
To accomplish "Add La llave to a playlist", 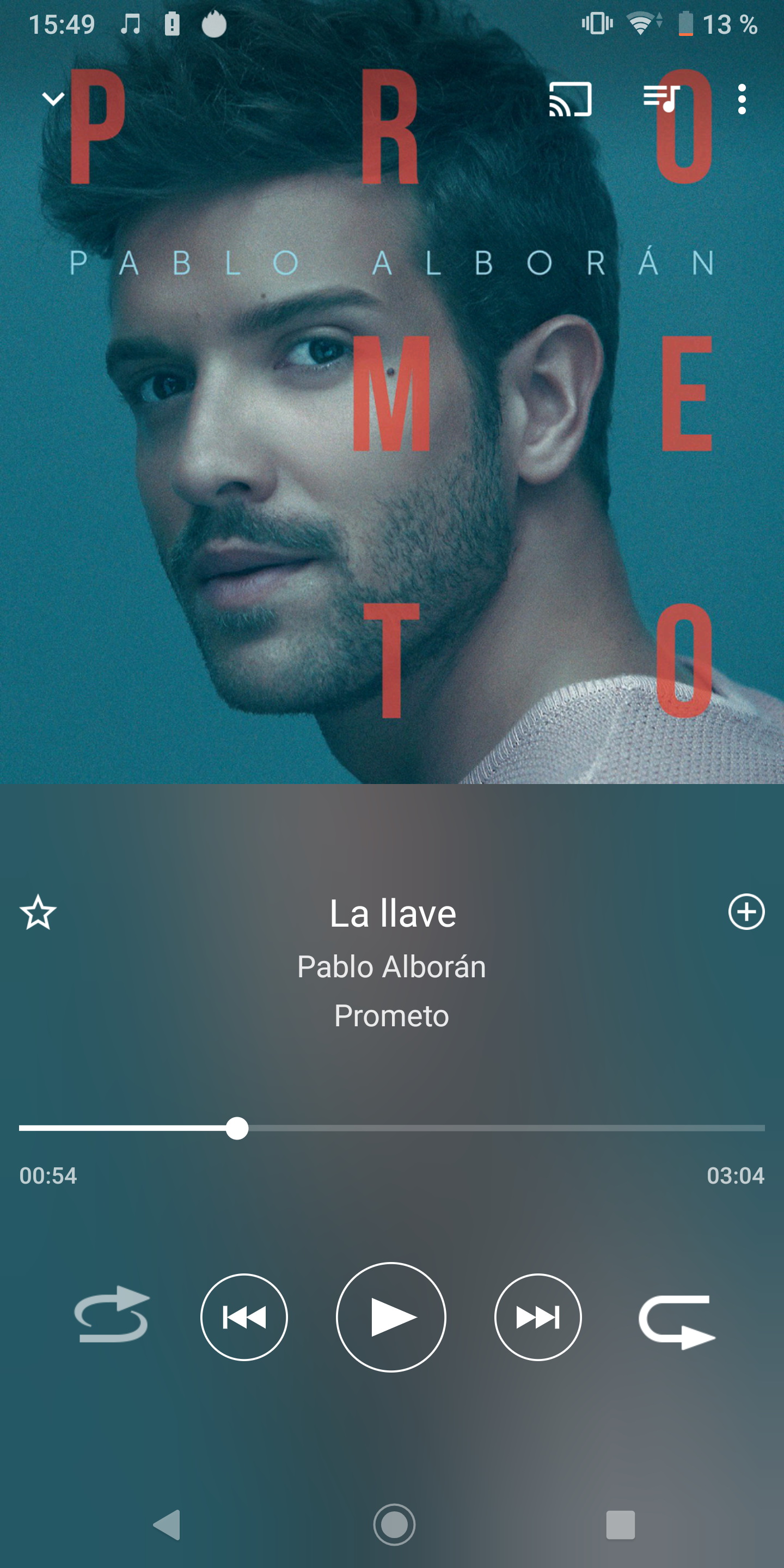I will tap(746, 912).
